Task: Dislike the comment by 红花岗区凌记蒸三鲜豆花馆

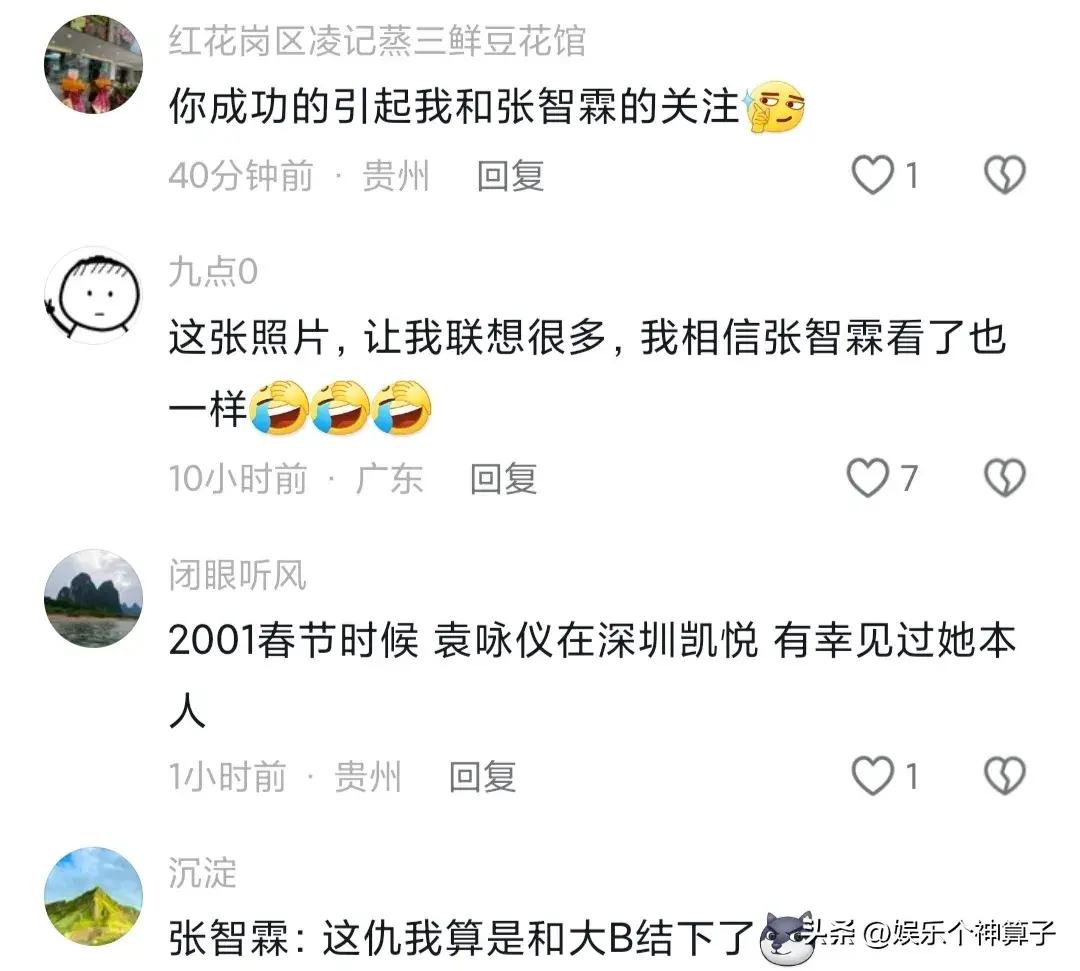Action: (x=1004, y=177)
